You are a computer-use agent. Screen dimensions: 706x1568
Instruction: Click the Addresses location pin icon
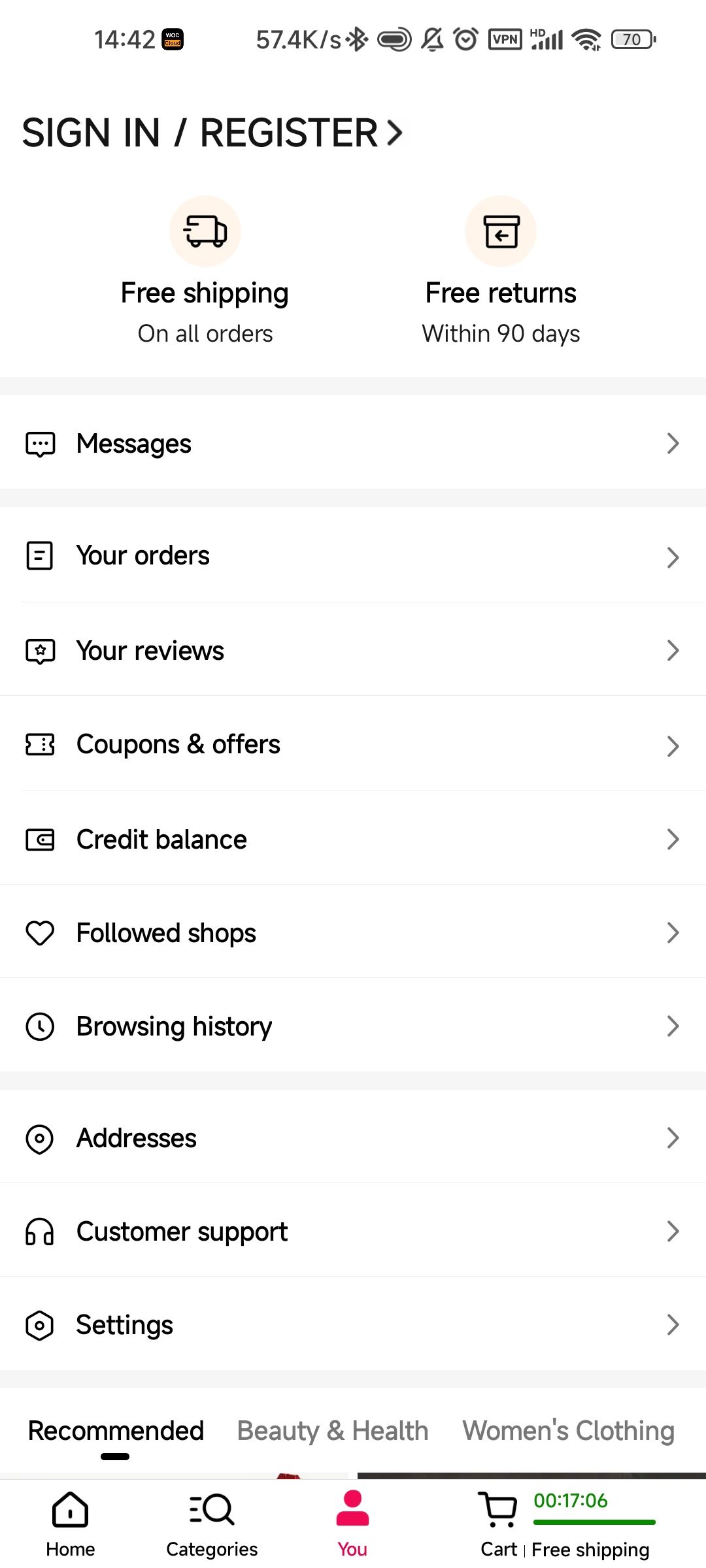(40, 1138)
